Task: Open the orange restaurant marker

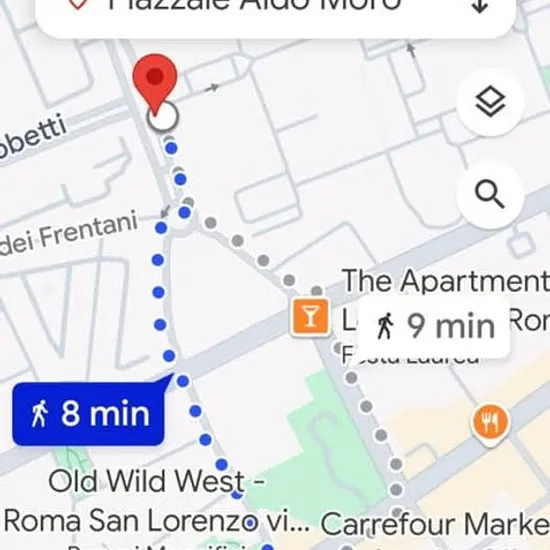Action: click(x=491, y=423)
